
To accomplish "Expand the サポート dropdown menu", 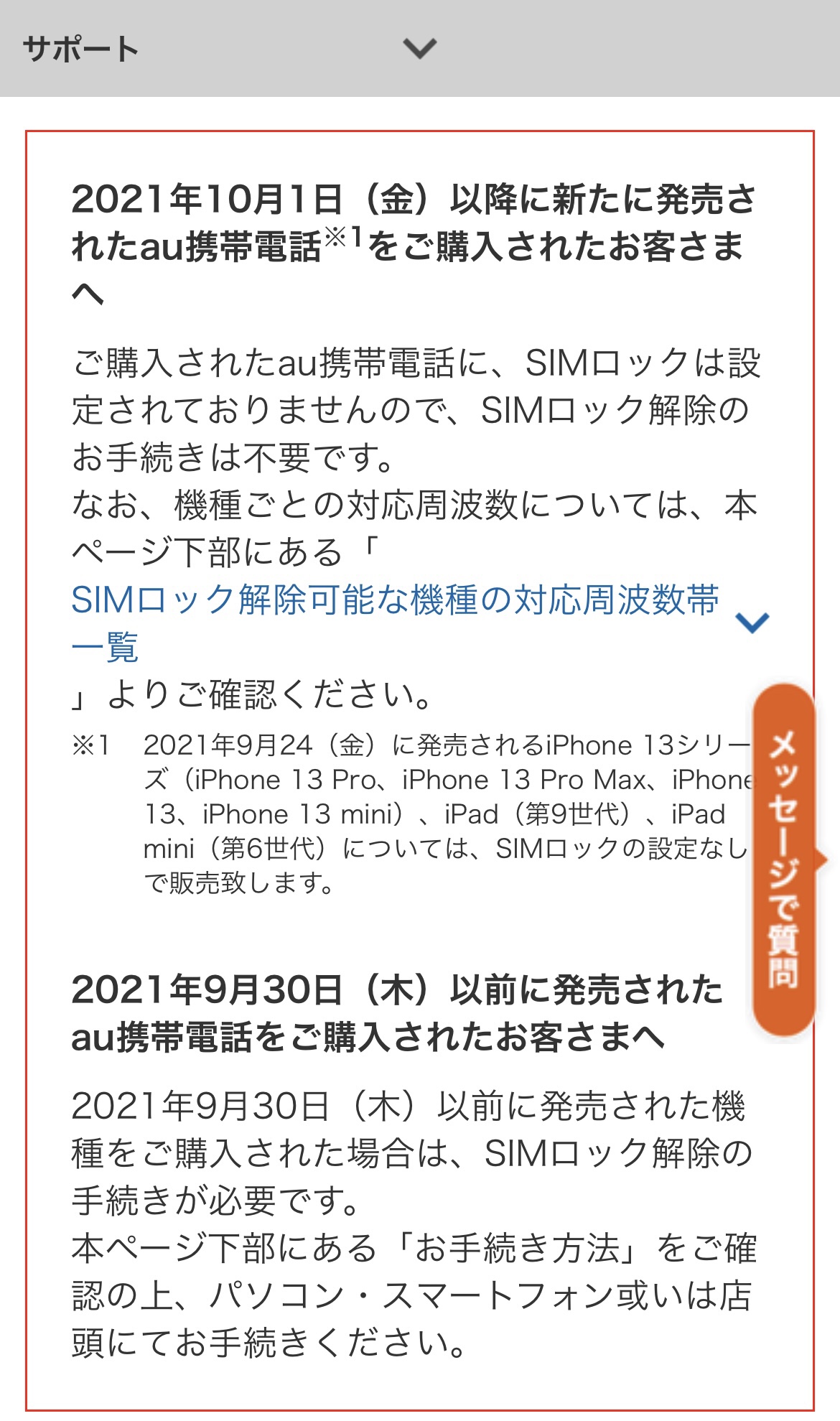I will (419, 49).
